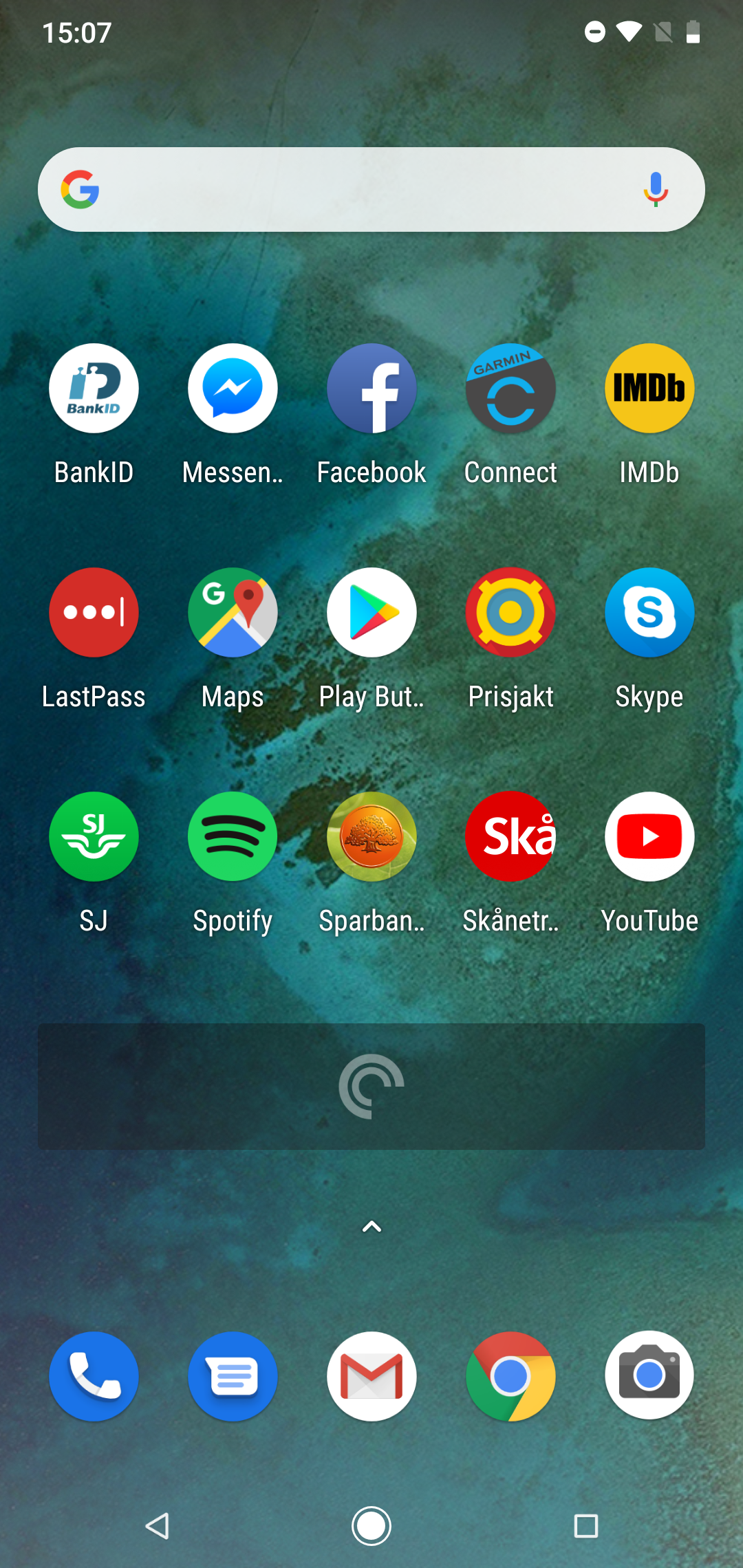Open Google Maps

233,613
